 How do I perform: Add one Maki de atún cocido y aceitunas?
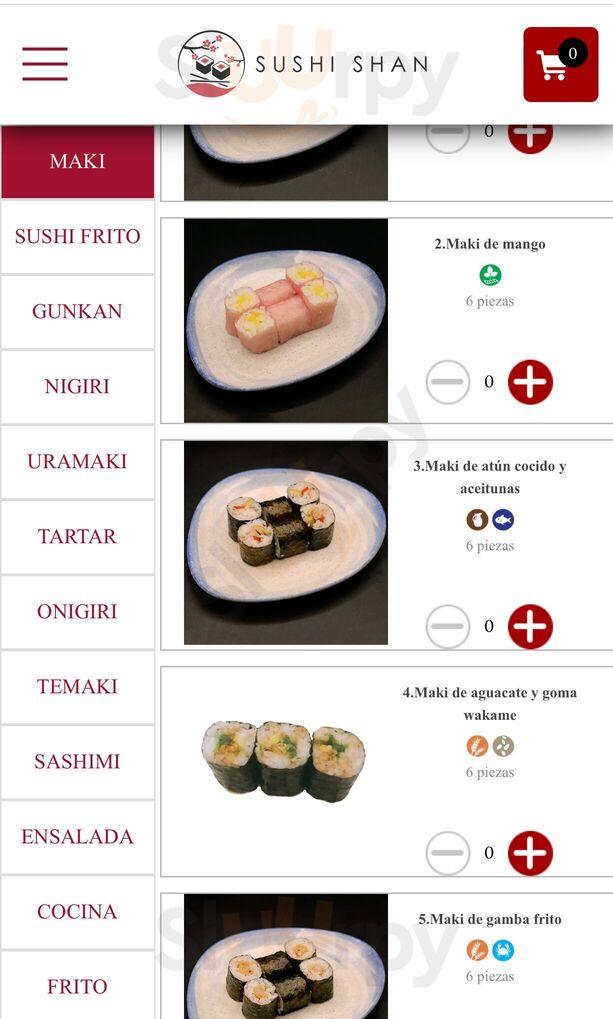click(530, 627)
